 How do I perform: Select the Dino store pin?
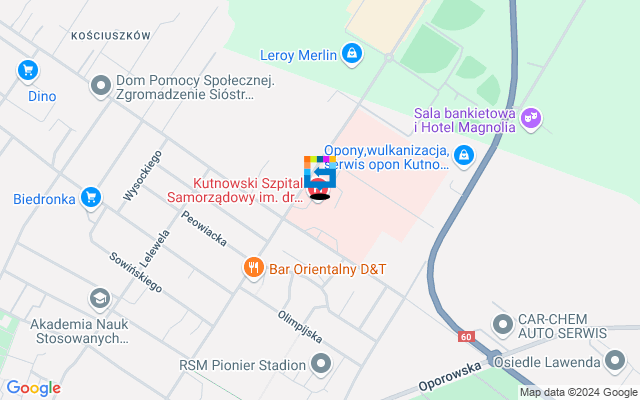coord(28,70)
